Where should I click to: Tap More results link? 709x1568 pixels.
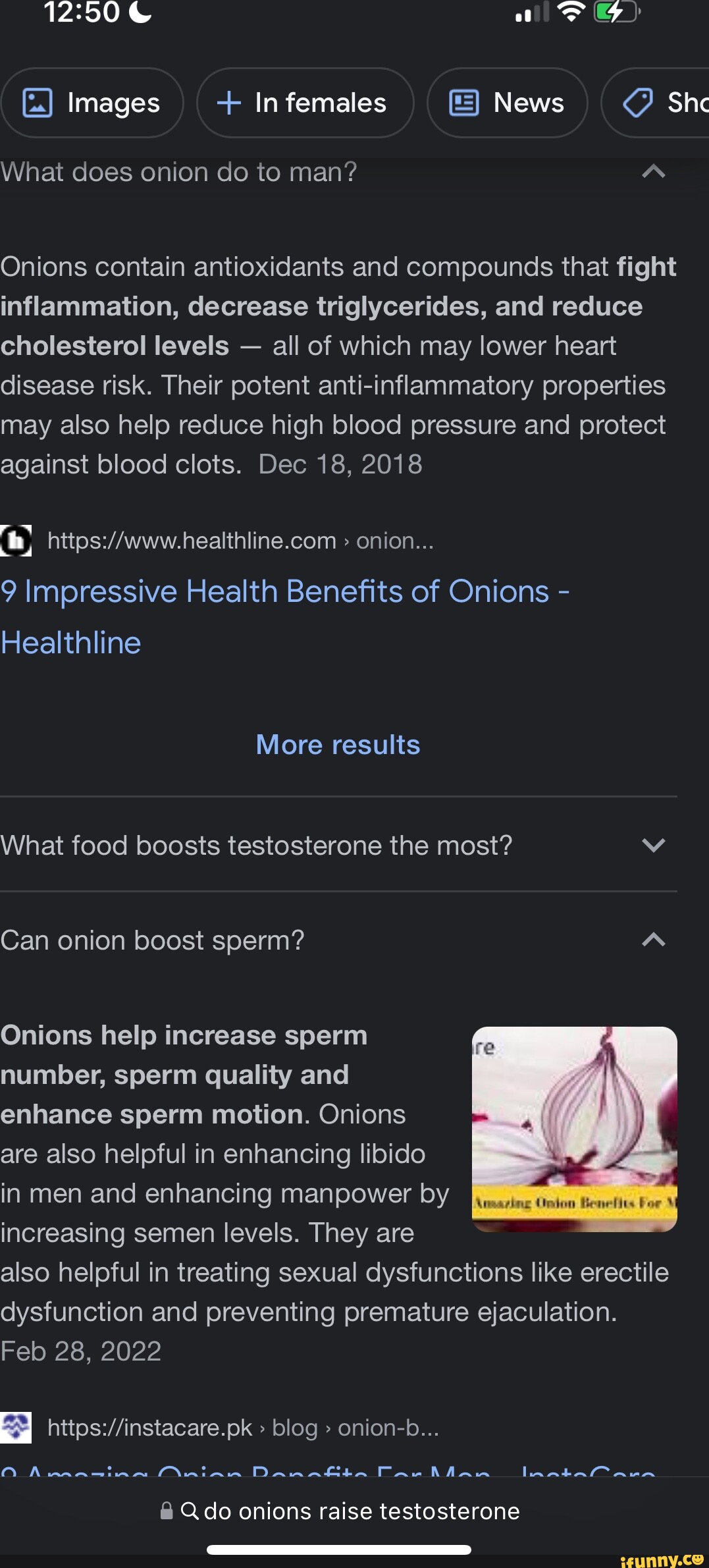tap(338, 745)
